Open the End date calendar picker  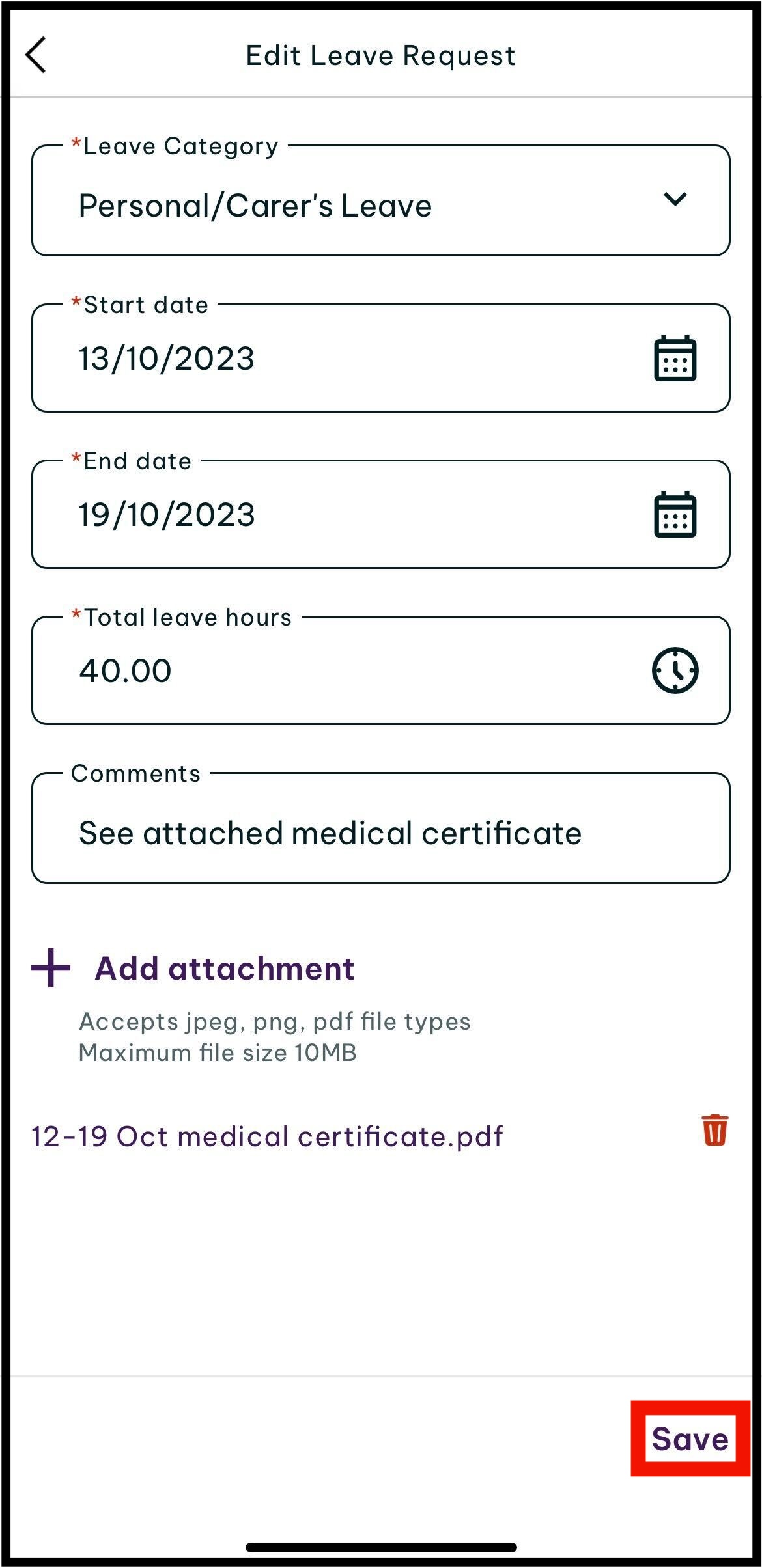coord(675,514)
